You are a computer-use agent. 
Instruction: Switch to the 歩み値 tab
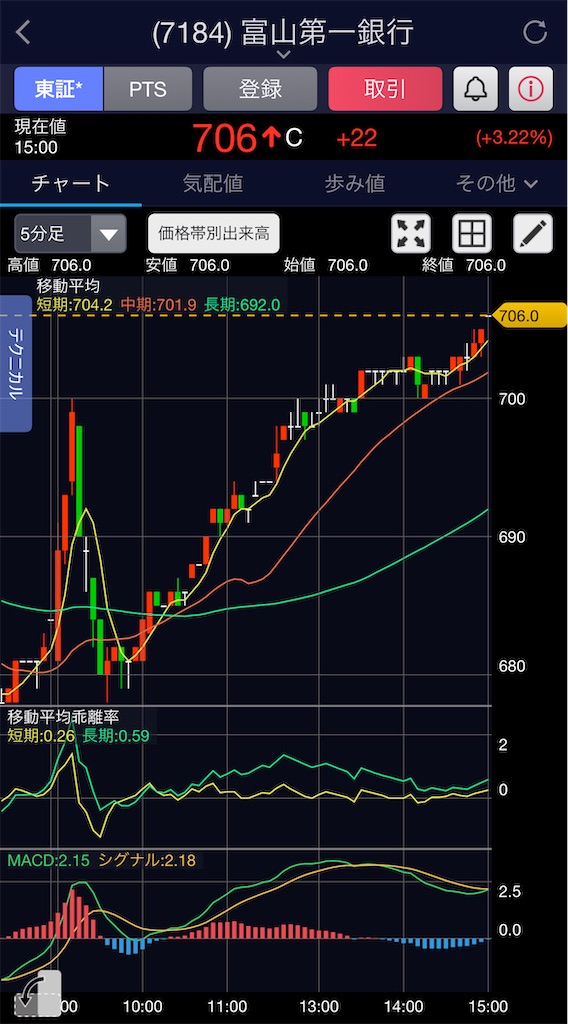355,184
